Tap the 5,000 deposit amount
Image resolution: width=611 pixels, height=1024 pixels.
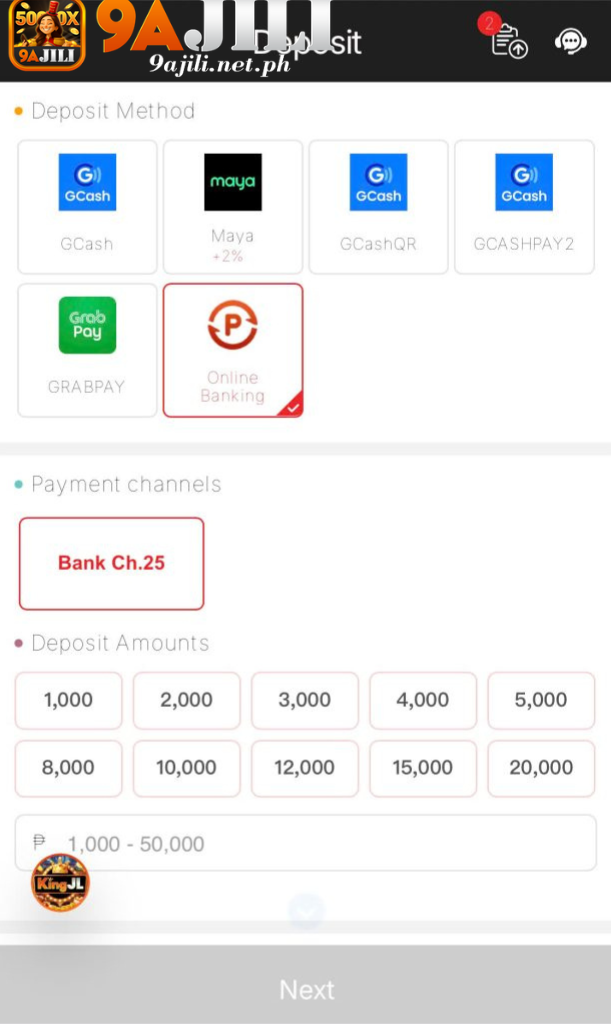click(x=541, y=700)
